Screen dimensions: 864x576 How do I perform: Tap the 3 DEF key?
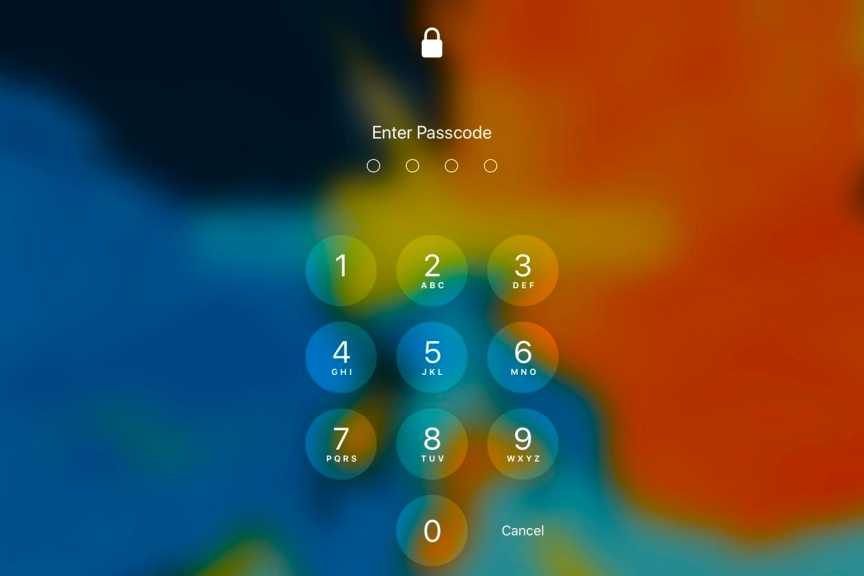pyautogui.click(x=523, y=270)
